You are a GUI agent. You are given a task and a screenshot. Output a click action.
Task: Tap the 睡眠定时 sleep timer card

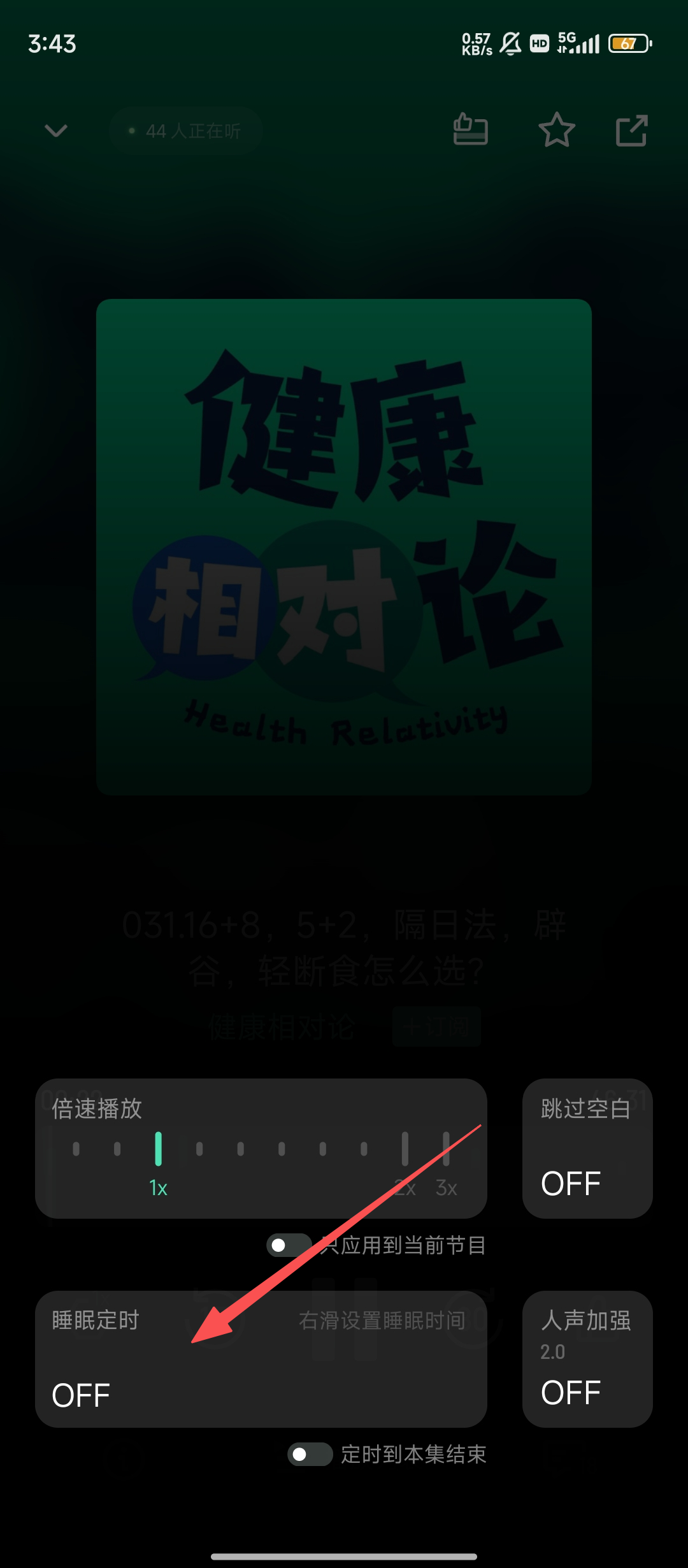261,1359
